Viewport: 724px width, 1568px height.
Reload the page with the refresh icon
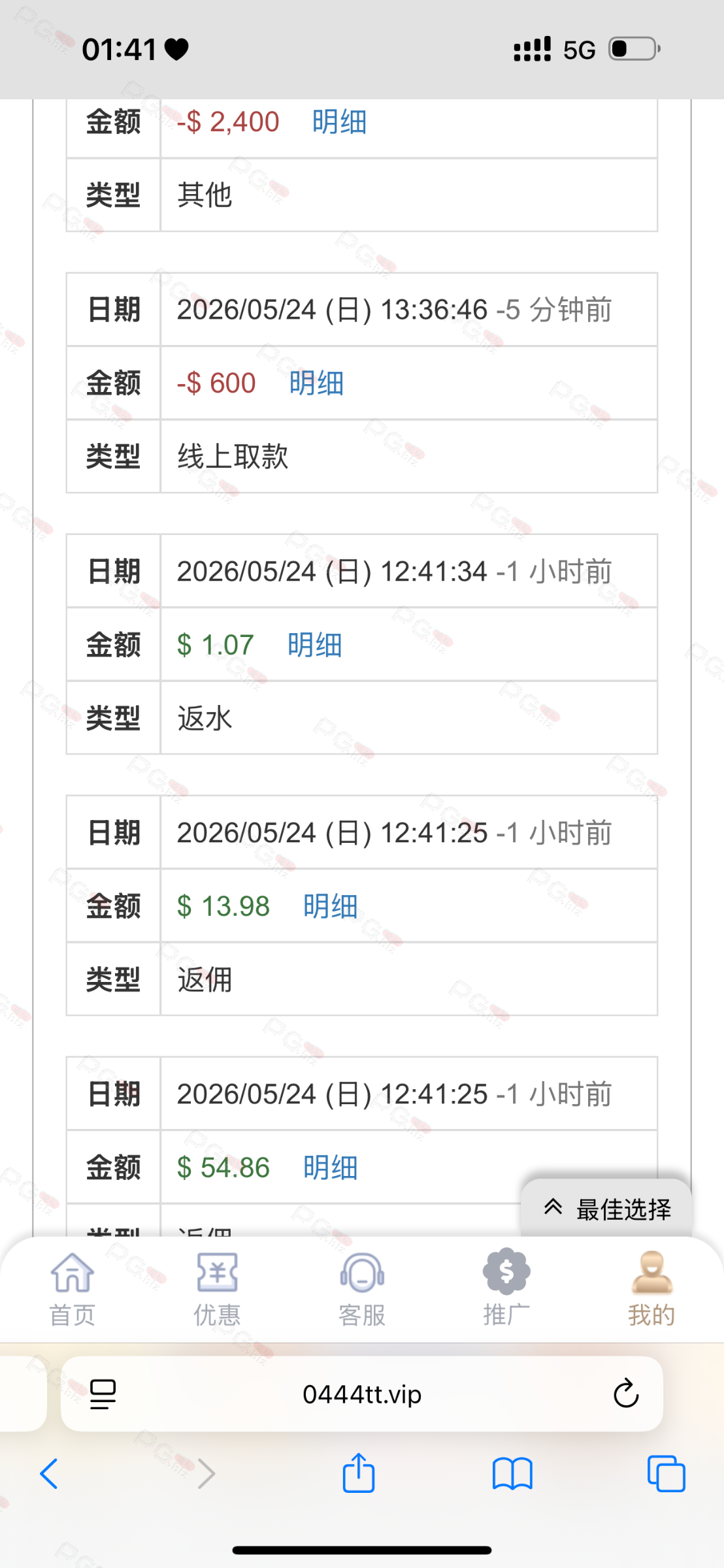625,1394
